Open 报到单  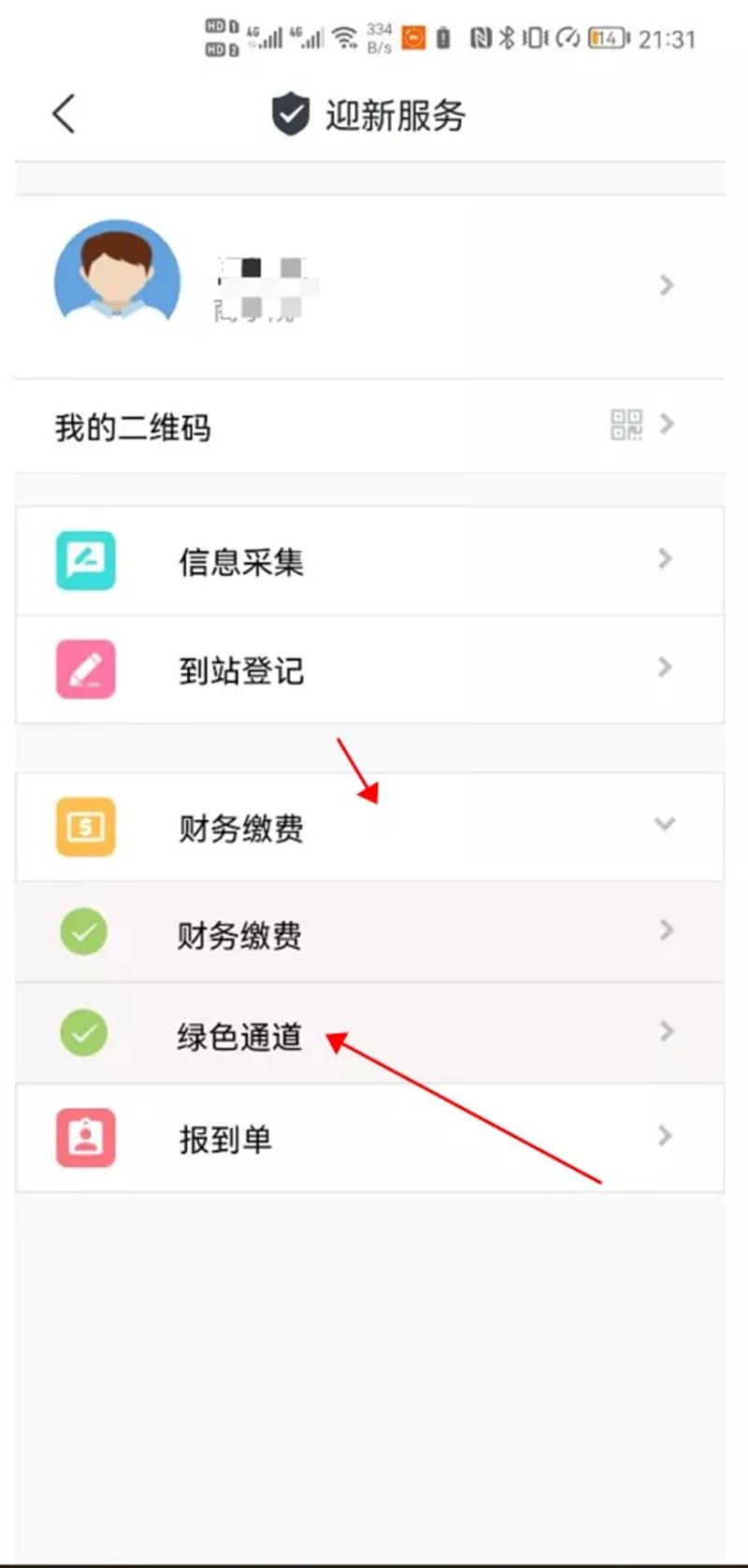(369, 1138)
